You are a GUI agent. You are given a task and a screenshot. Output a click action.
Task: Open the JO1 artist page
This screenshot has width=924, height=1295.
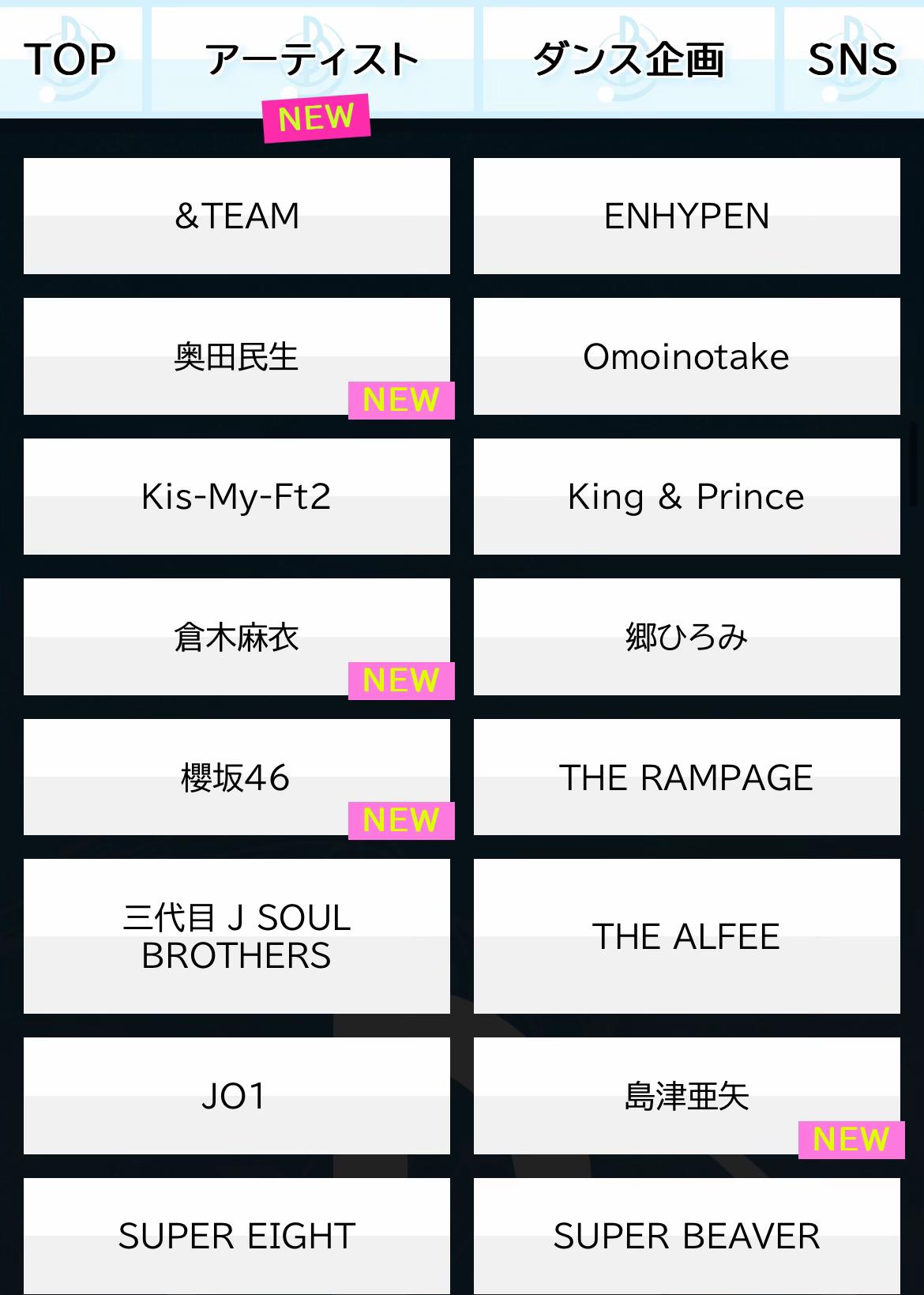coord(237,1096)
